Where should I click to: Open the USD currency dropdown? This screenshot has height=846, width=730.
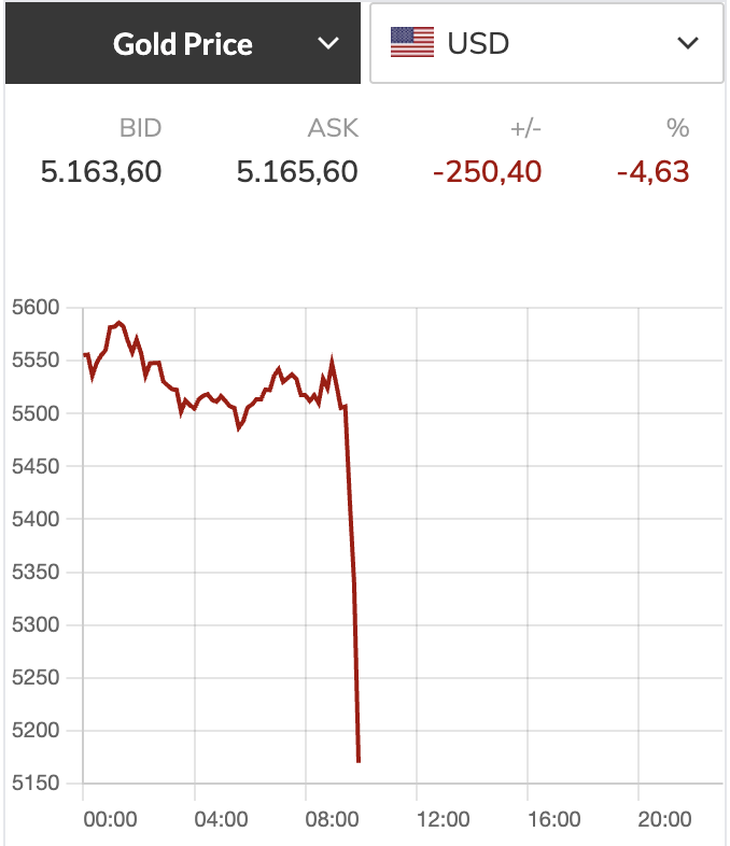pyautogui.click(x=546, y=43)
